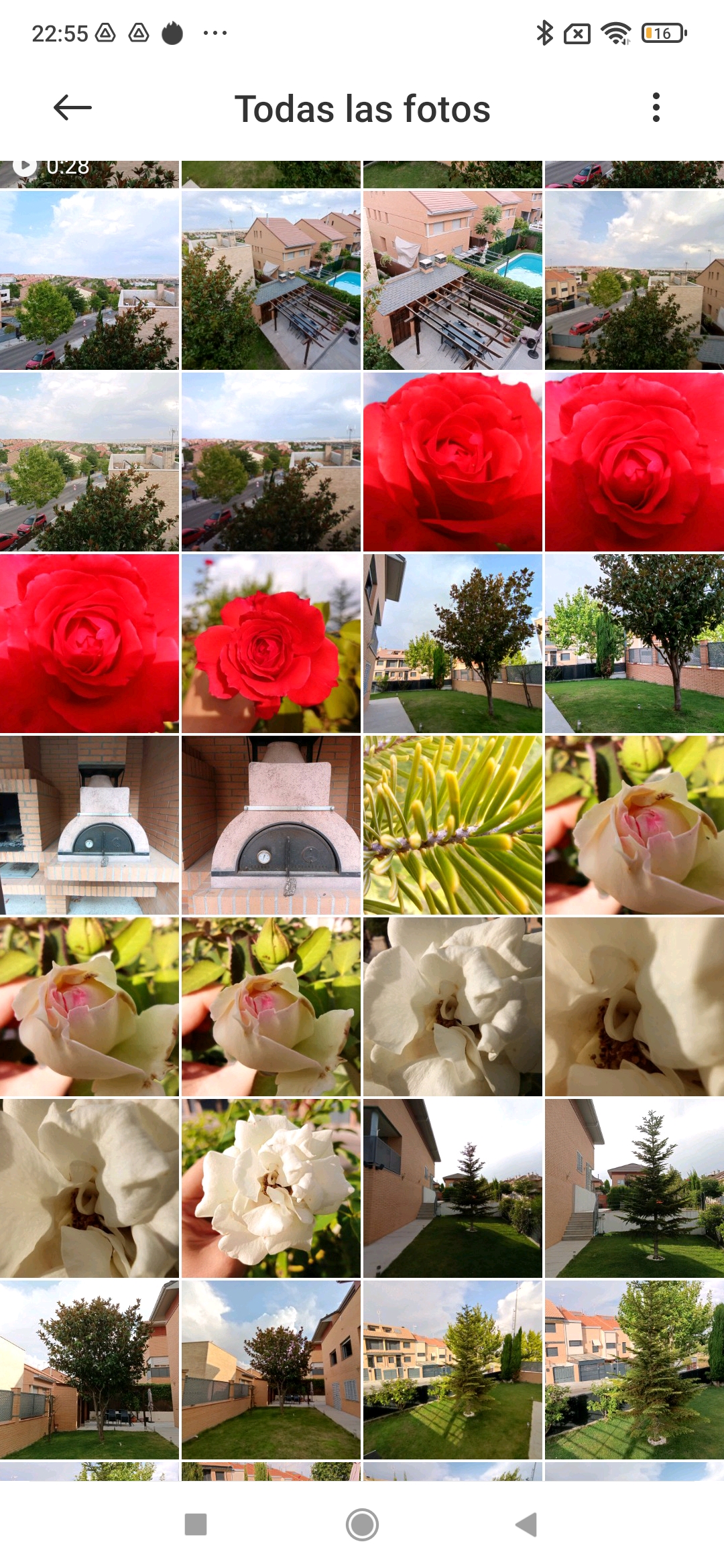Open the close-up oven door thermometer photo
The height and width of the screenshot is (1568, 724).
pos(271,825)
